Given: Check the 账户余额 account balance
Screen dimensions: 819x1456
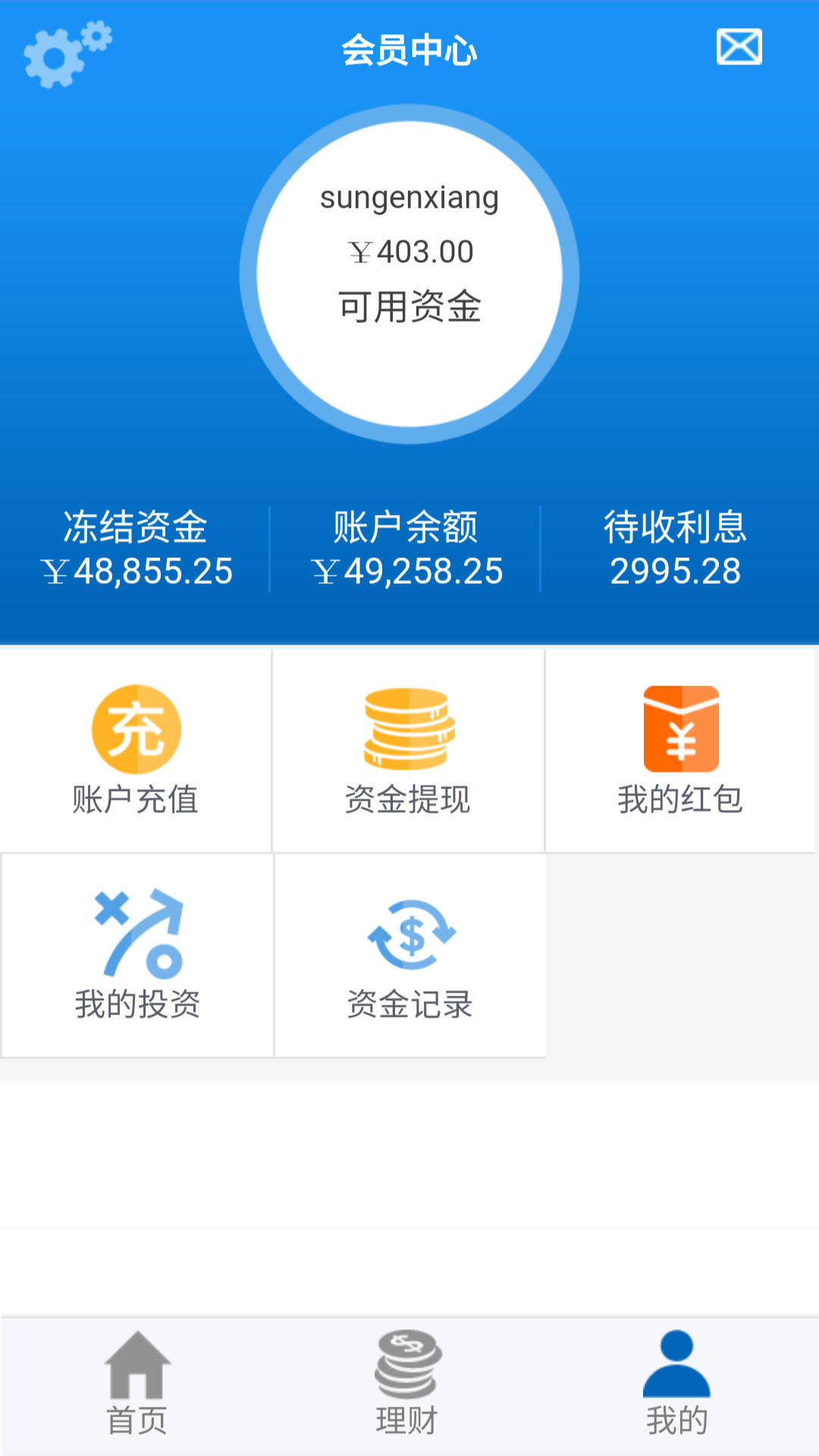Looking at the screenshot, I should [x=408, y=546].
